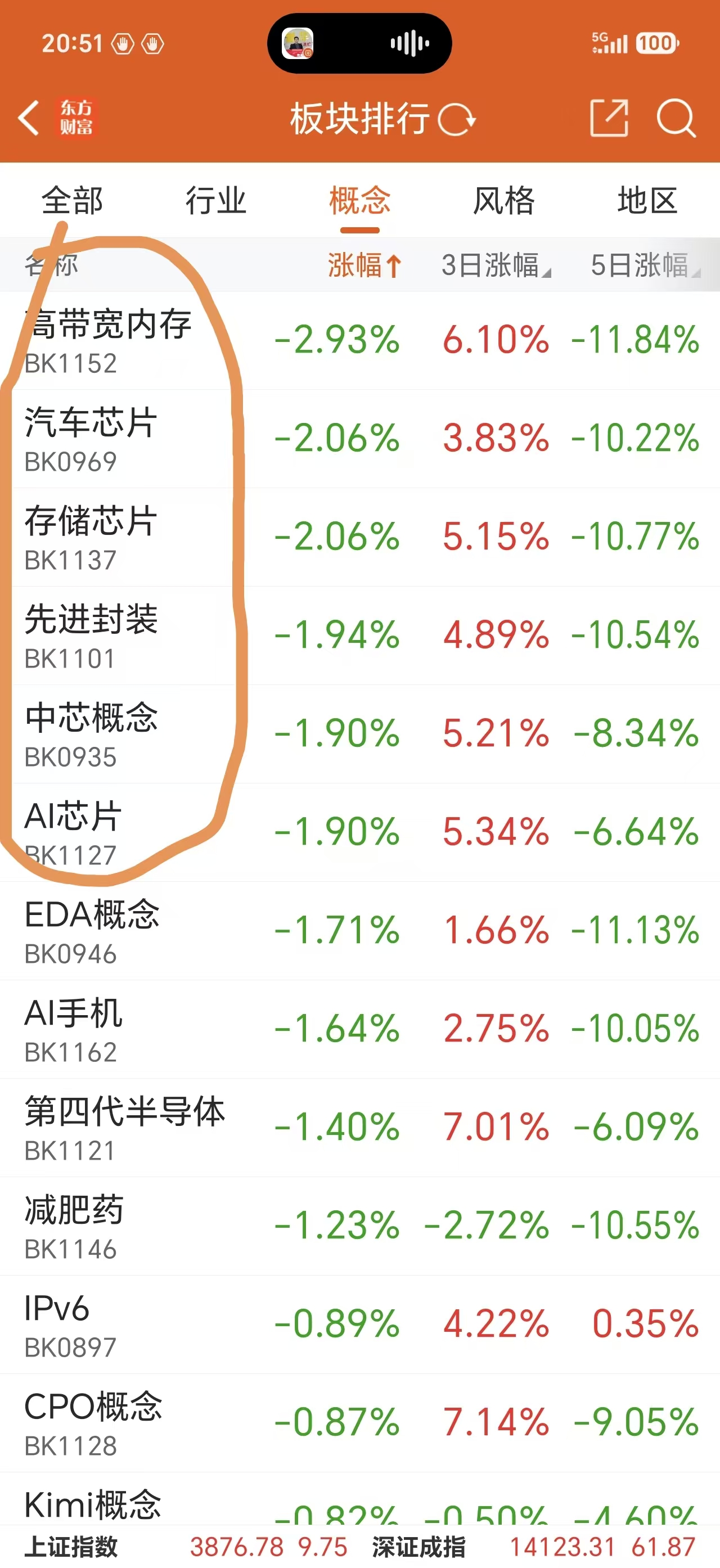The height and width of the screenshot is (1568, 720).
Task: Open the EDA概念 sector row
Action: [359, 931]
